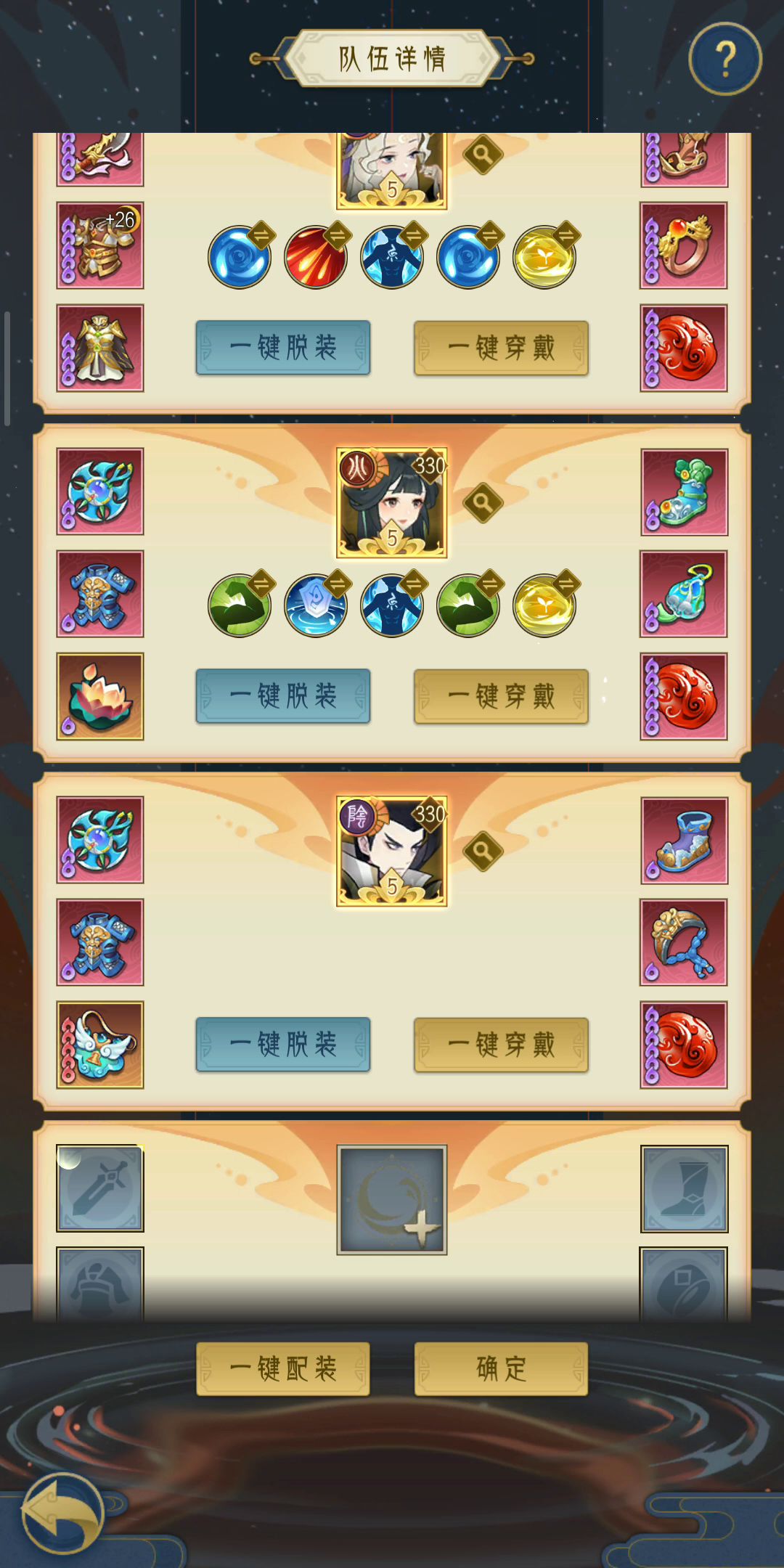
Task: Select the fire-element hero portrait
Action: tap(392, 503)
